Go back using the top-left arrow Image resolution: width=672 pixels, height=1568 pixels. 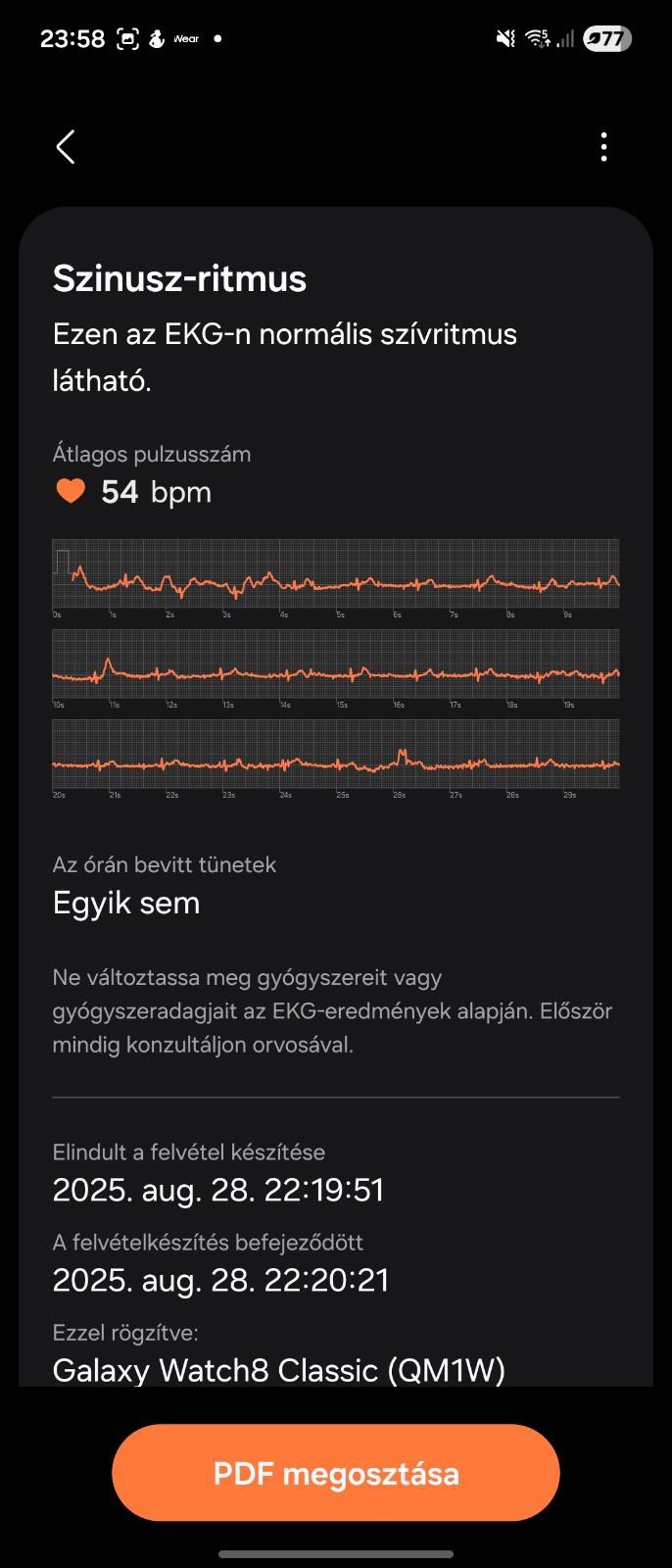point(66,147)
